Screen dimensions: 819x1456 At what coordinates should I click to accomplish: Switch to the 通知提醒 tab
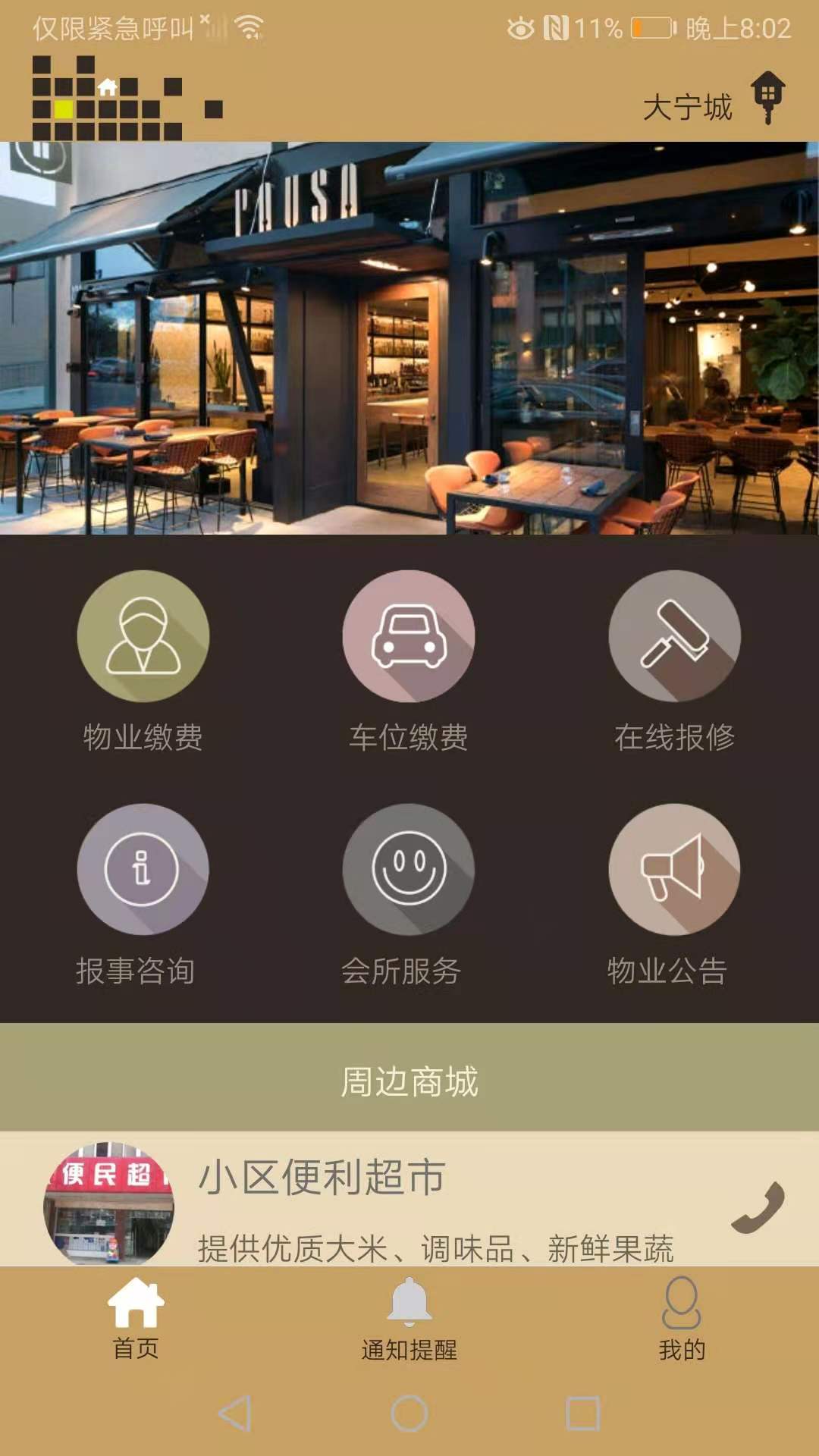point(409,1319)
